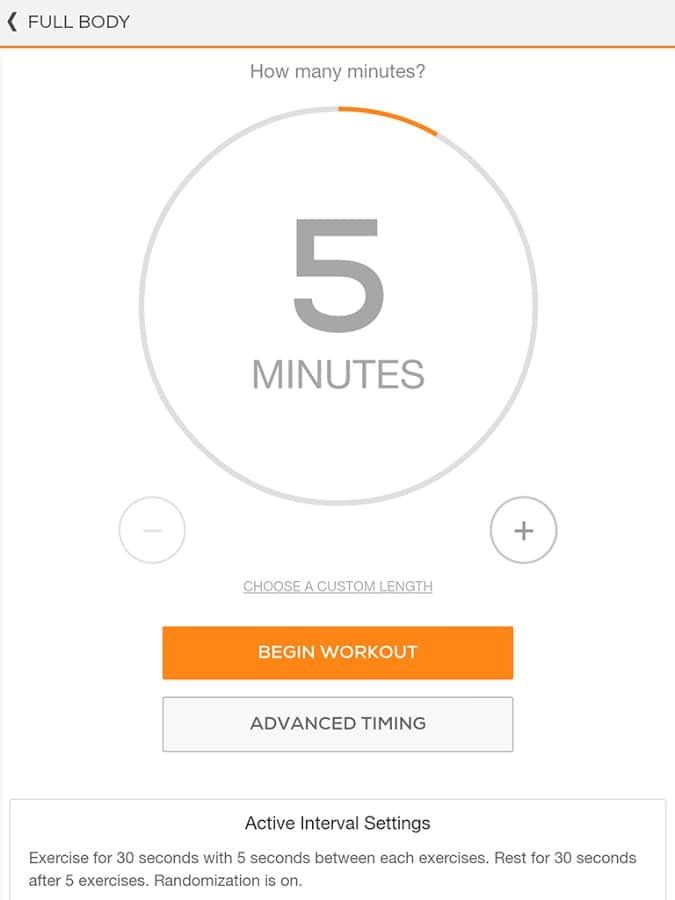Increase workout minutes with plus button
The width and height of the screenshot is (675, 900).
coord(523,530)
